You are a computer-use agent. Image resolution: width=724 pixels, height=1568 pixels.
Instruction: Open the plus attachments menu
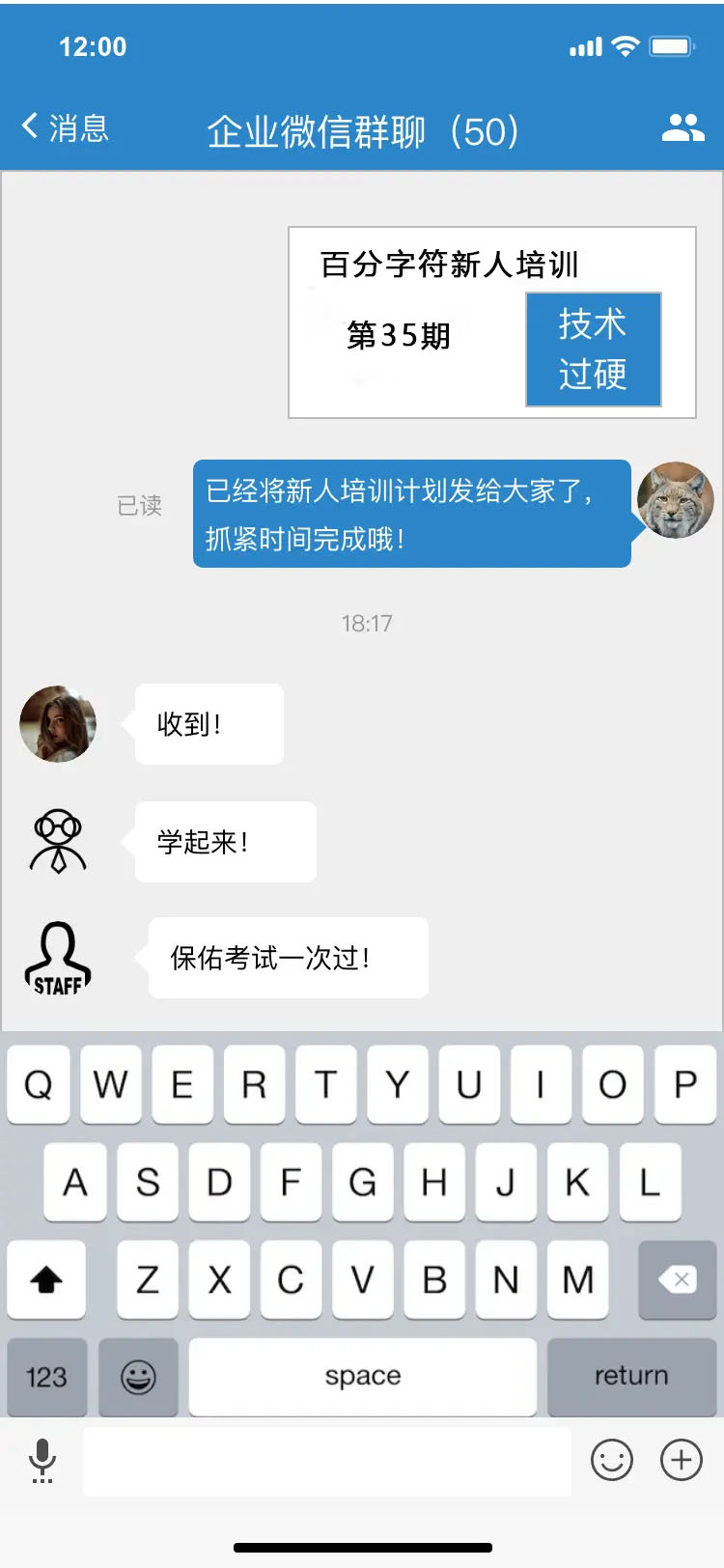pos(681,1460)
